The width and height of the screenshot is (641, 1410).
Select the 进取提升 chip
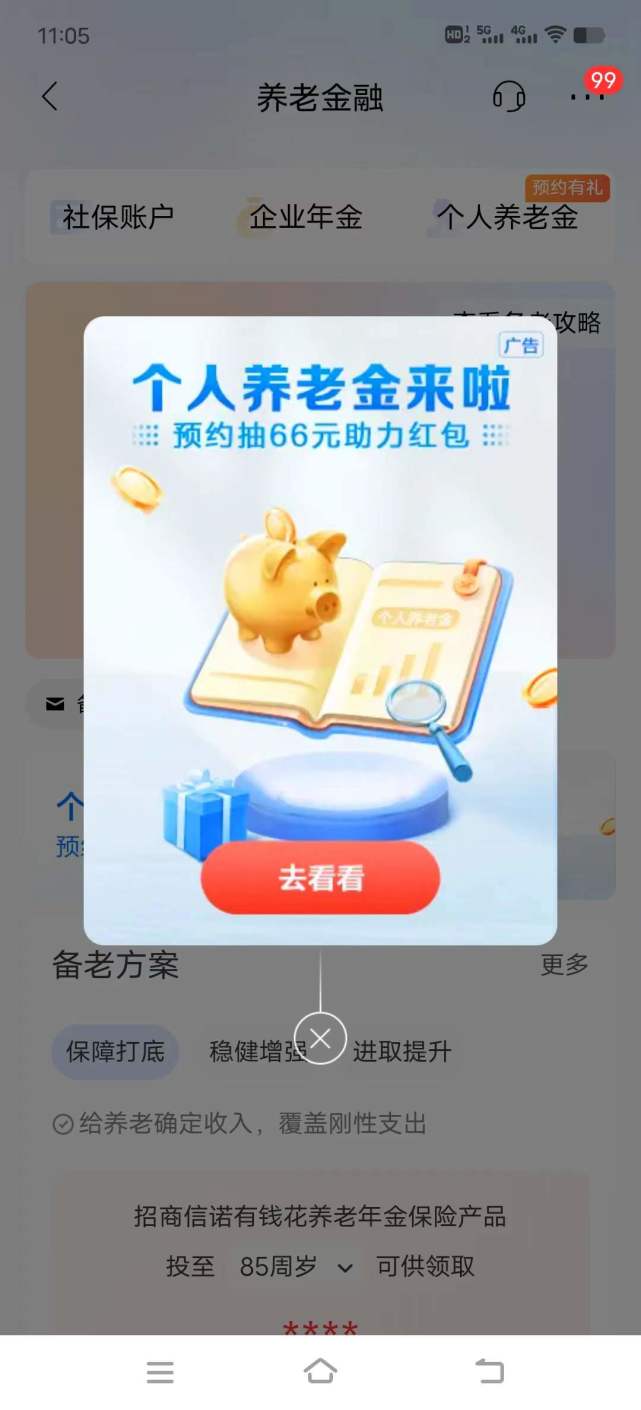401,1052
